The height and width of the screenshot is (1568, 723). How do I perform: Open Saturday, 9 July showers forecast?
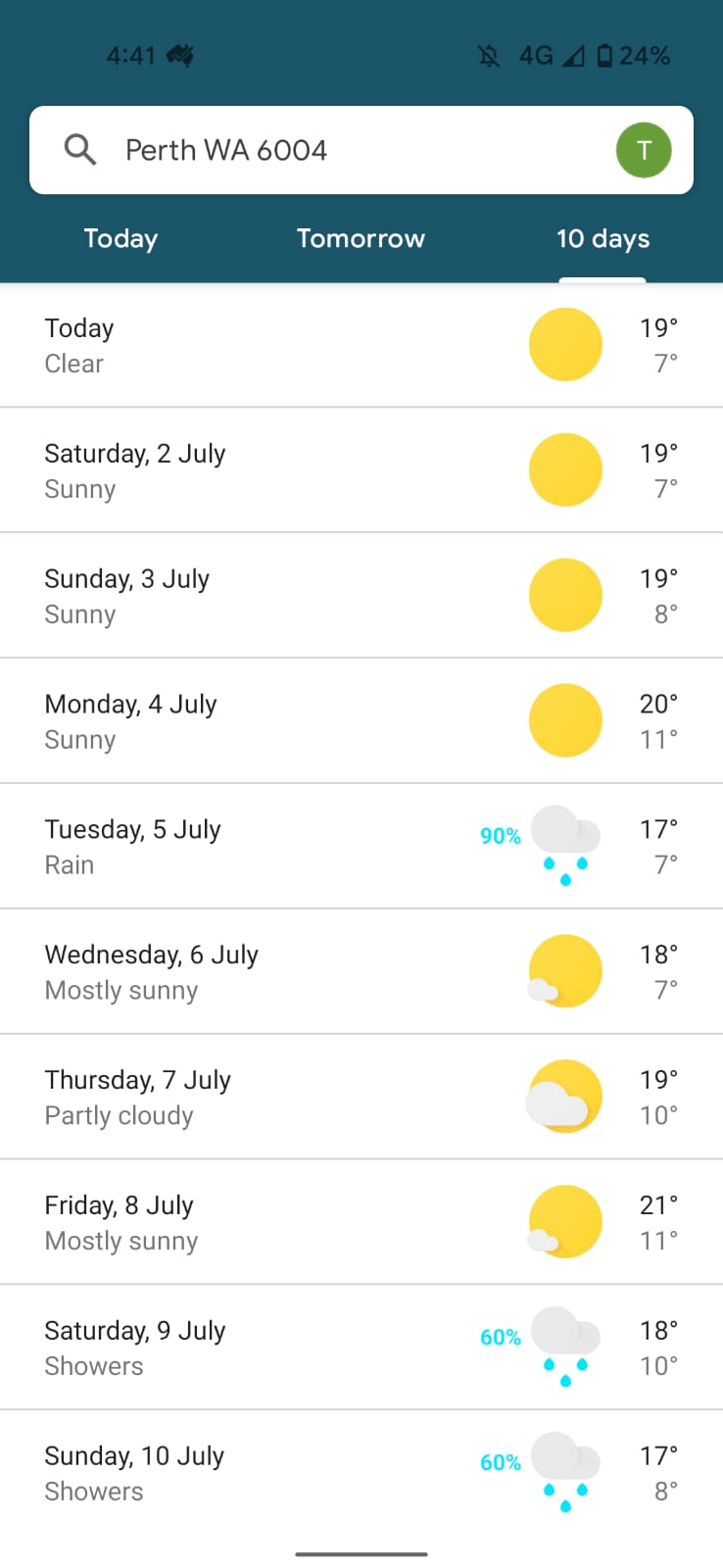361,1347
